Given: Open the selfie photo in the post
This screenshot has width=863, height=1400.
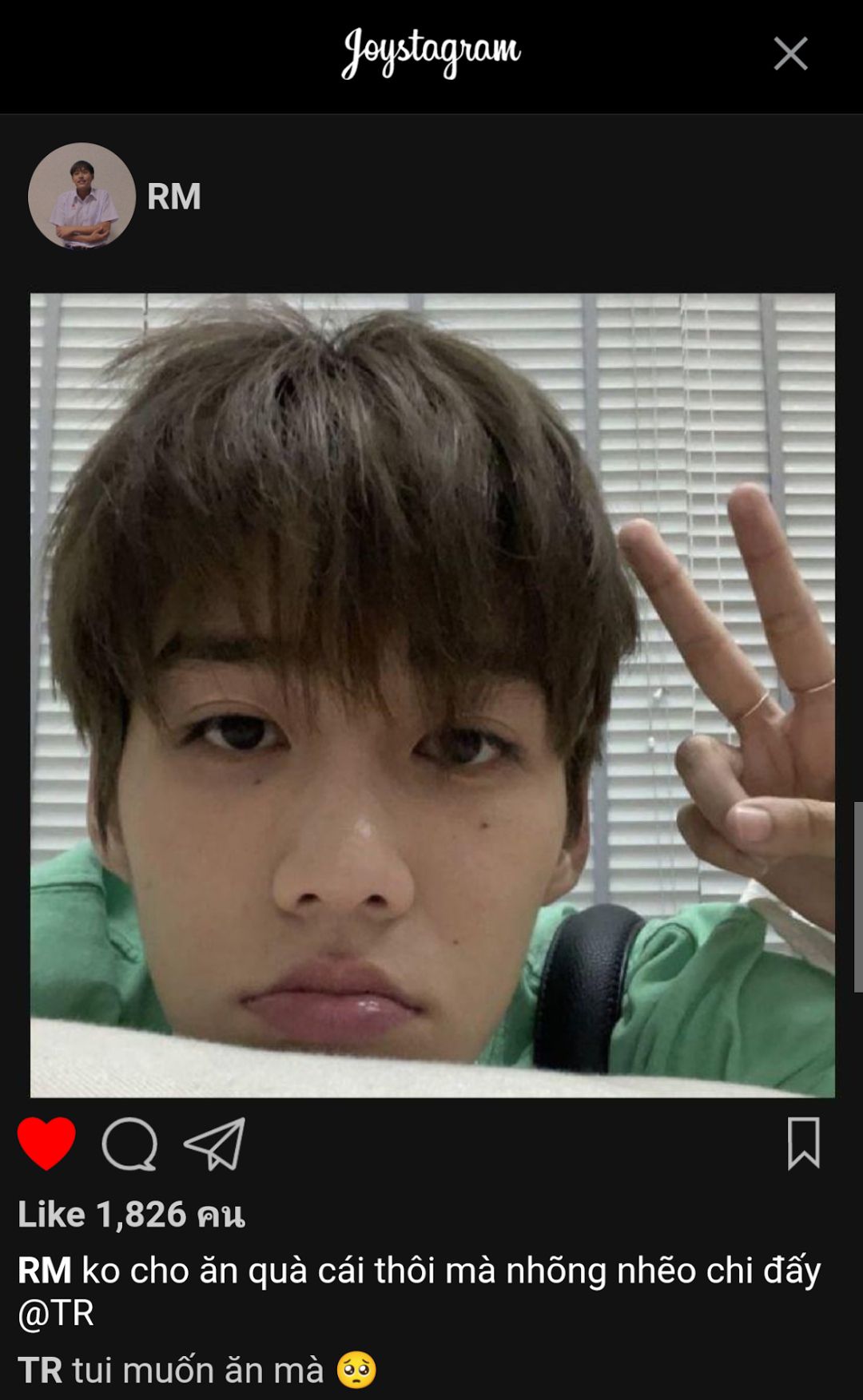Looking at the screenshot, I should [432, 695].
